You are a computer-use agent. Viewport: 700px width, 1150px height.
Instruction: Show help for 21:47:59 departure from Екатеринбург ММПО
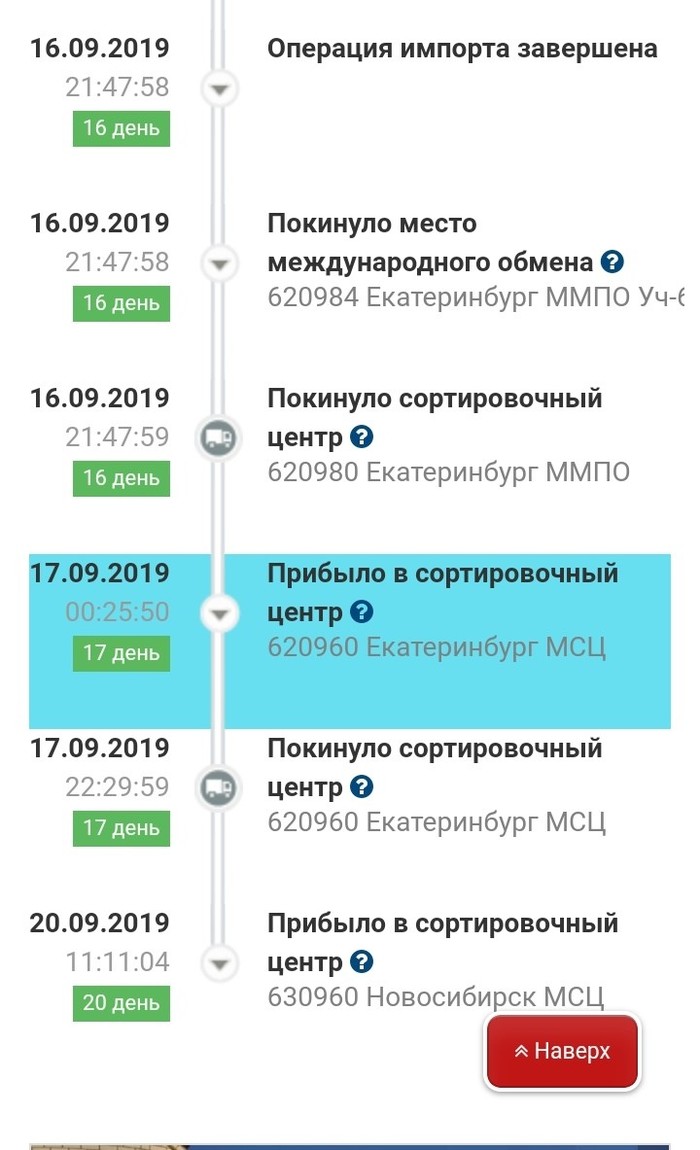(x=362, y=437)
